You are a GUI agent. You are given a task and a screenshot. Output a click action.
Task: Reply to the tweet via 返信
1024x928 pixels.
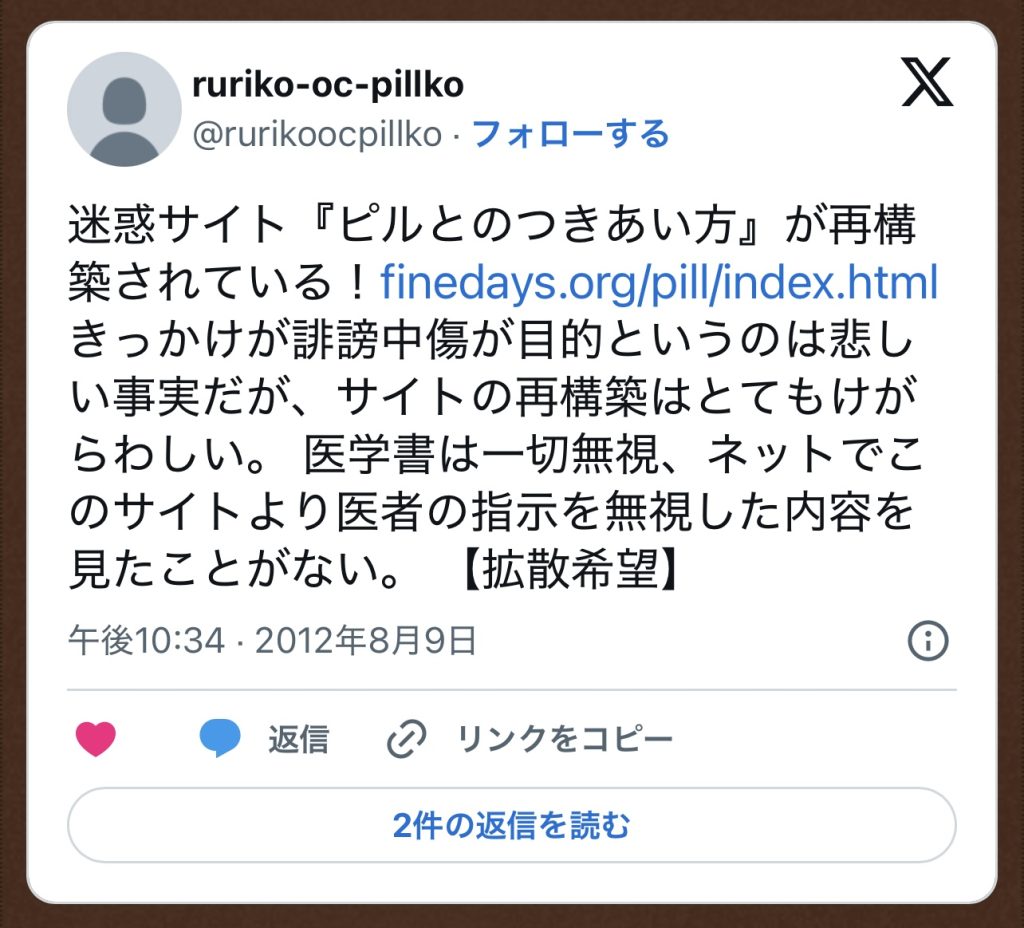[265, 740]
